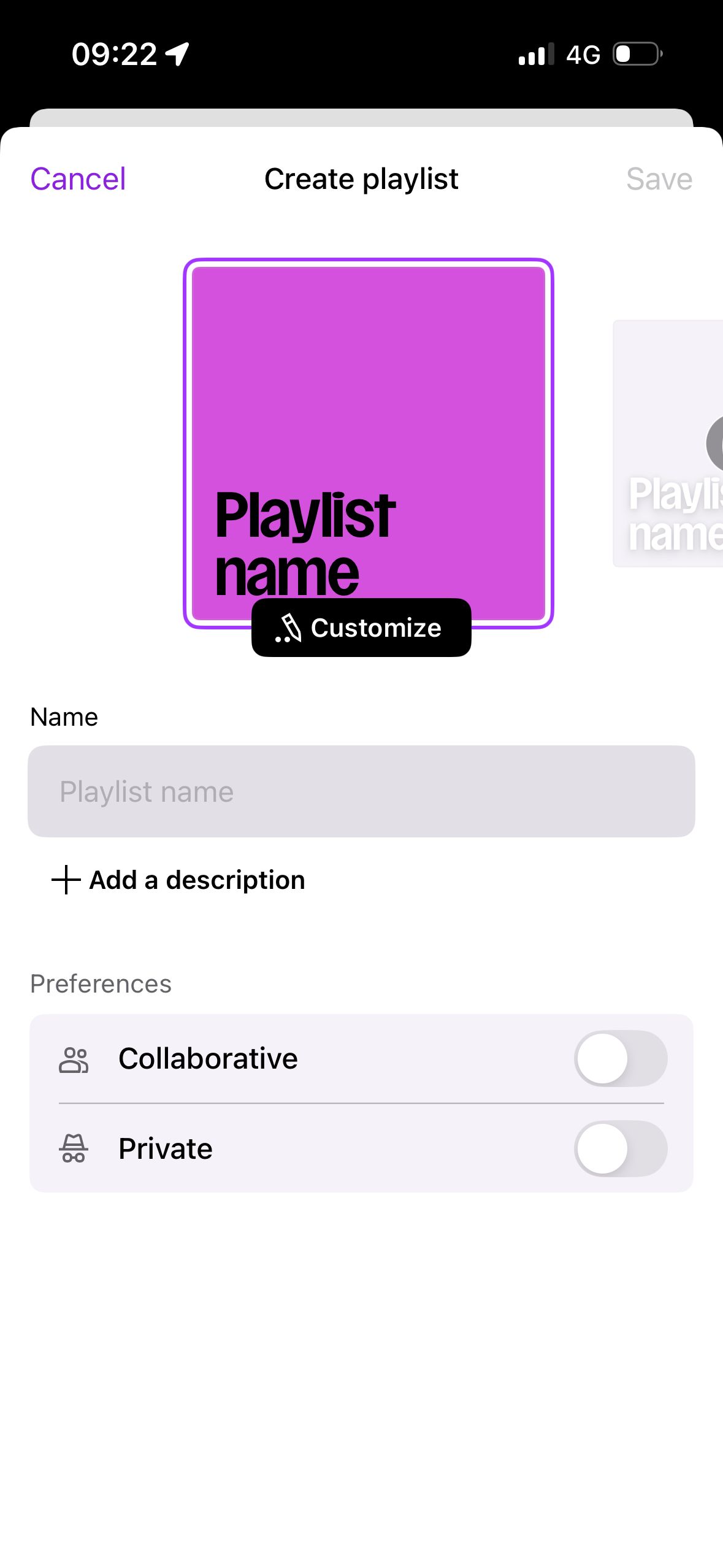
Task: Tap the cellular signal indicator
Action: 535,54
